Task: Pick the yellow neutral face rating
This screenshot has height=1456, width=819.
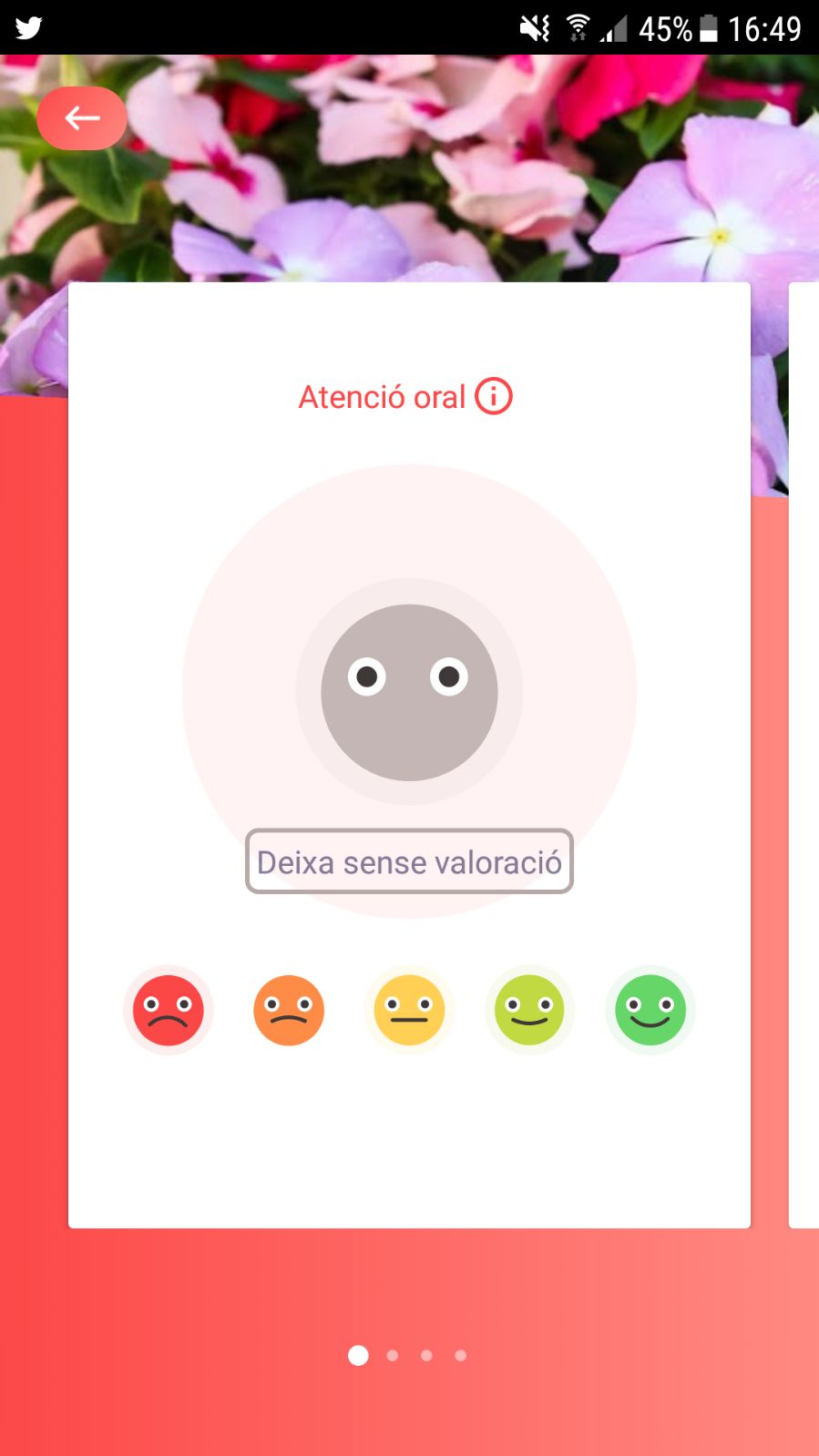Action: coord(409,1010)
